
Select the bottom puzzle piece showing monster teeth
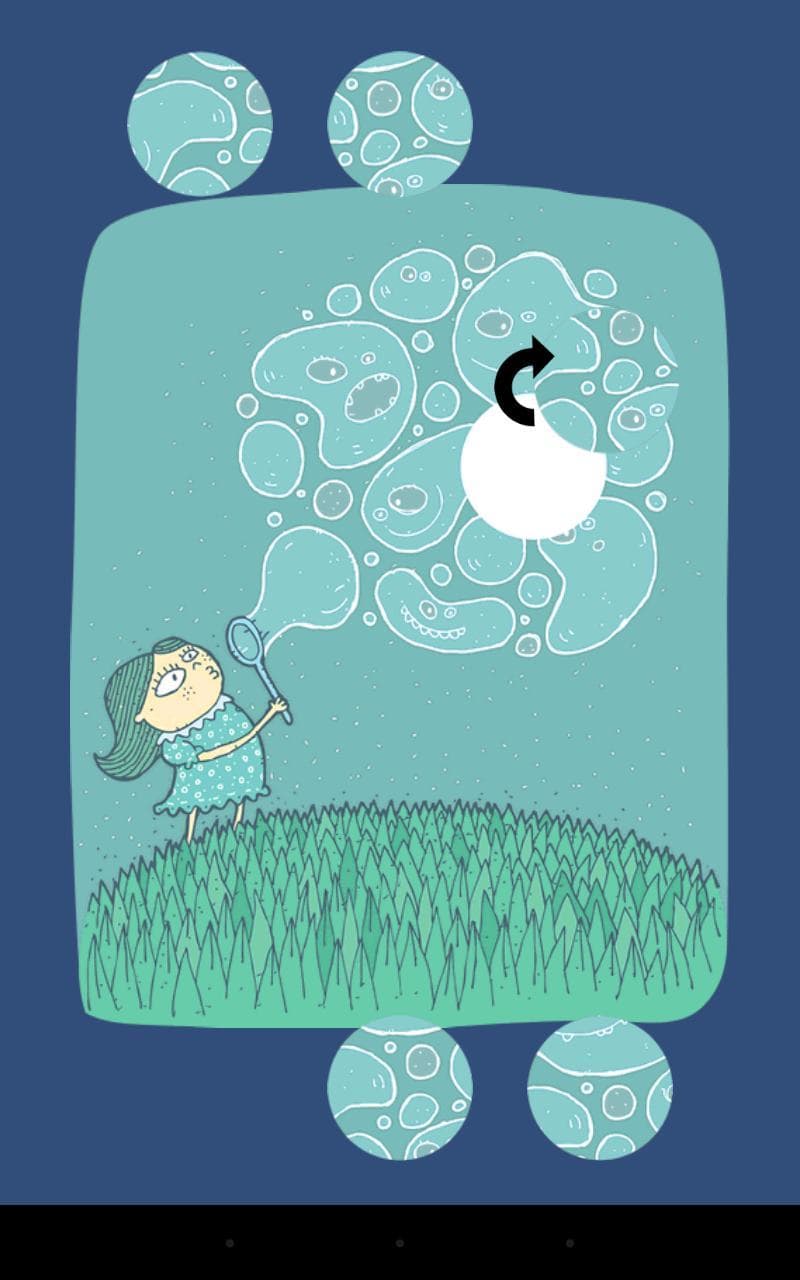click(600, 1088)
